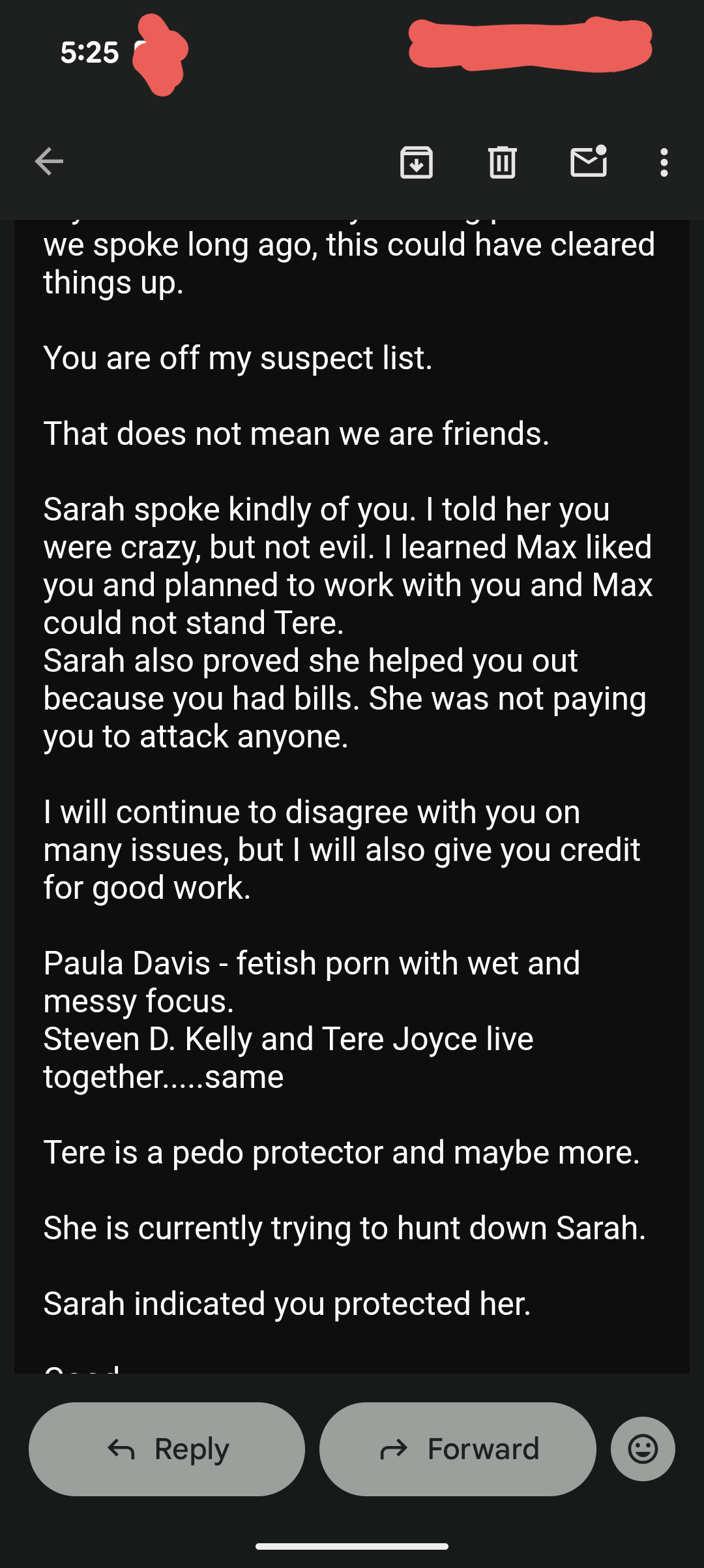Mark the email as unread

[589, 162]
